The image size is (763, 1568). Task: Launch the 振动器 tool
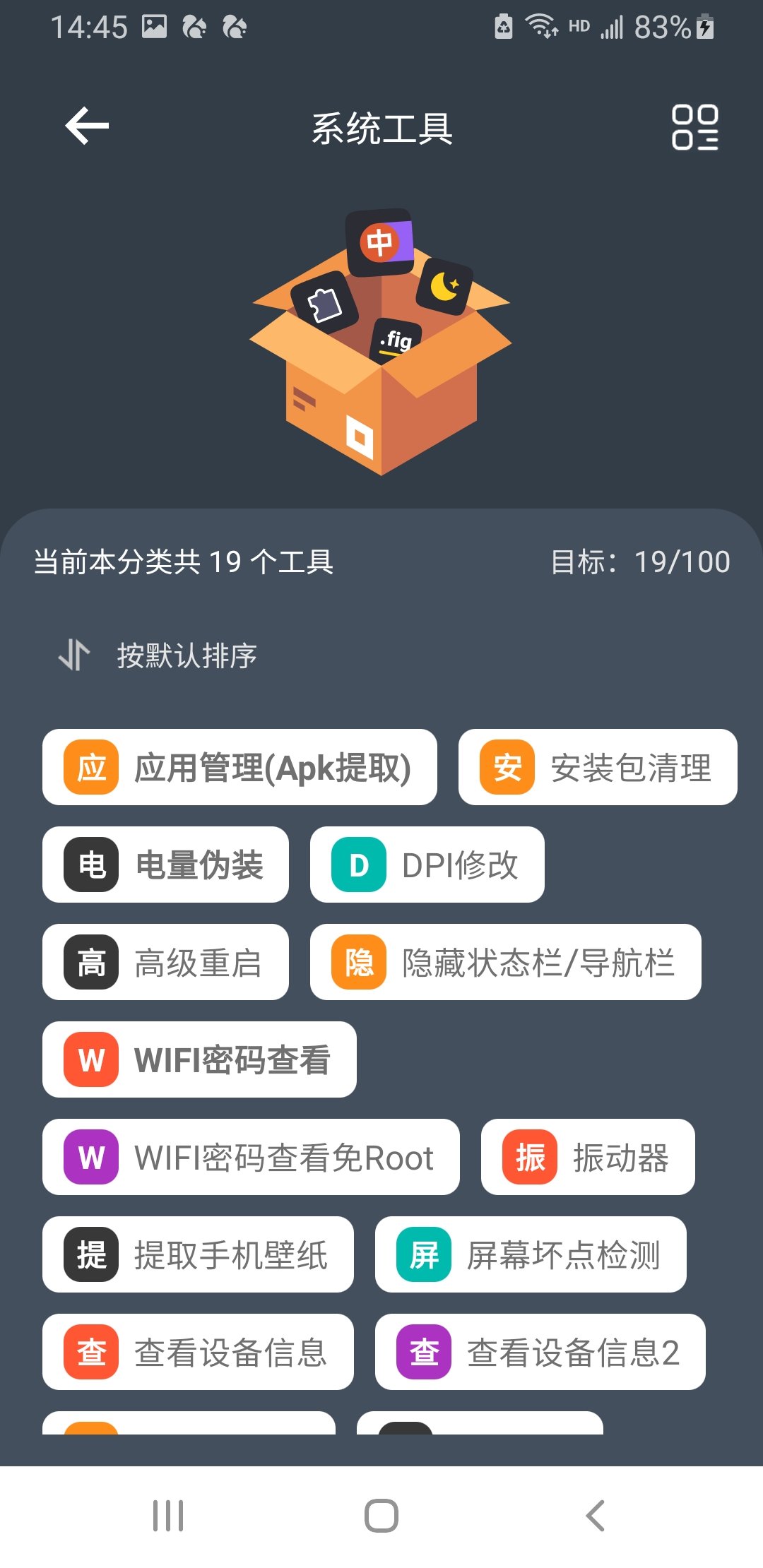[x=588, y=1158]
